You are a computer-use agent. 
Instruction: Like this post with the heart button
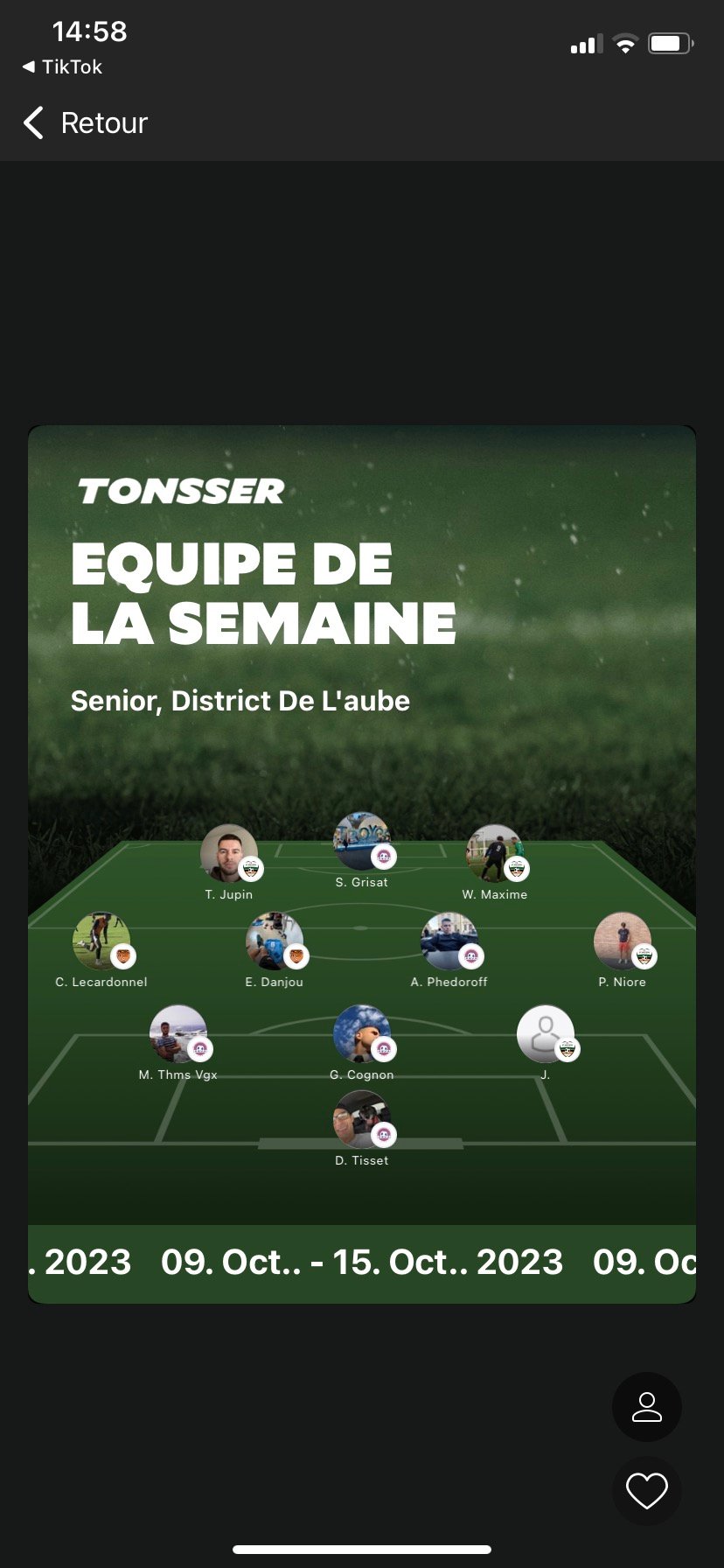[x=646, y=1491]
